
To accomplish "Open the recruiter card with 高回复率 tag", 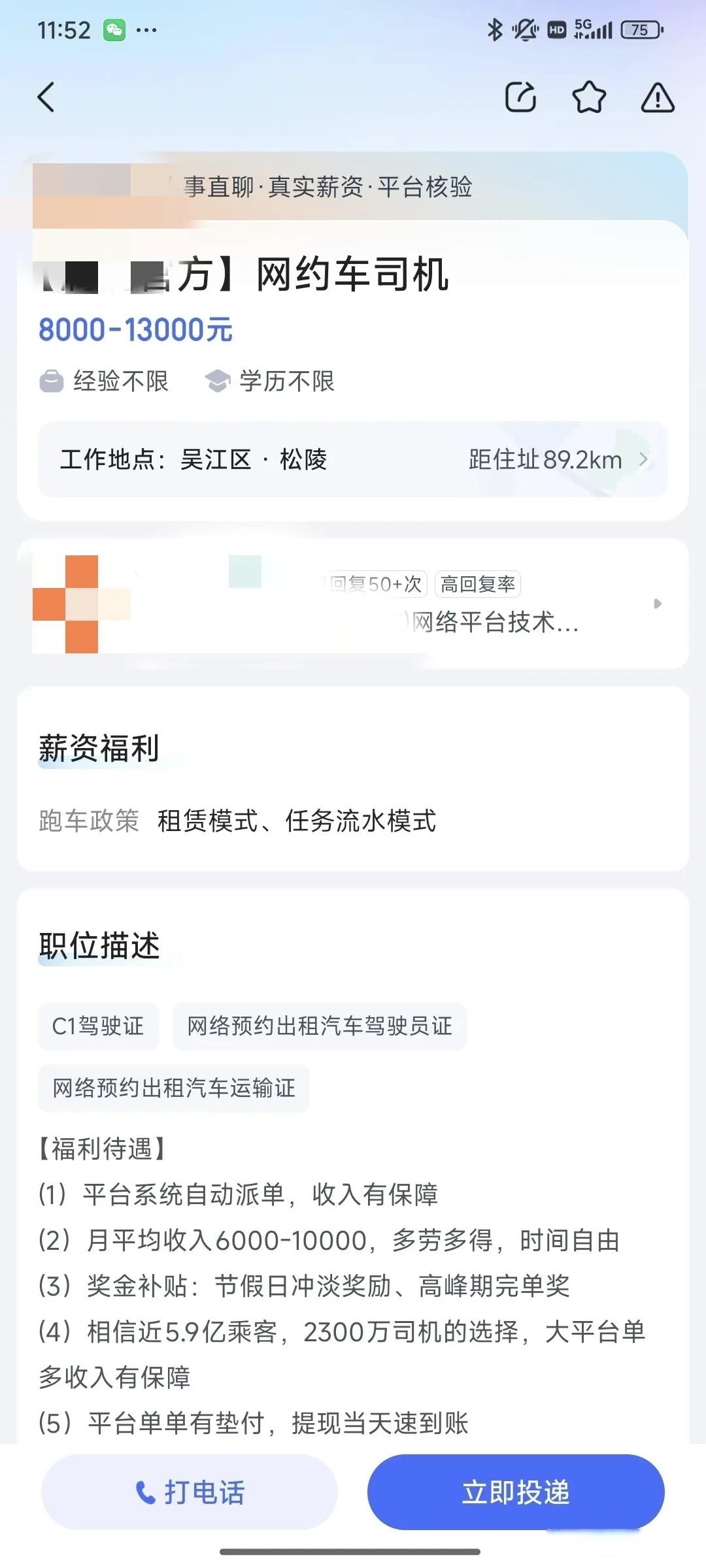I will coord(353,603).
